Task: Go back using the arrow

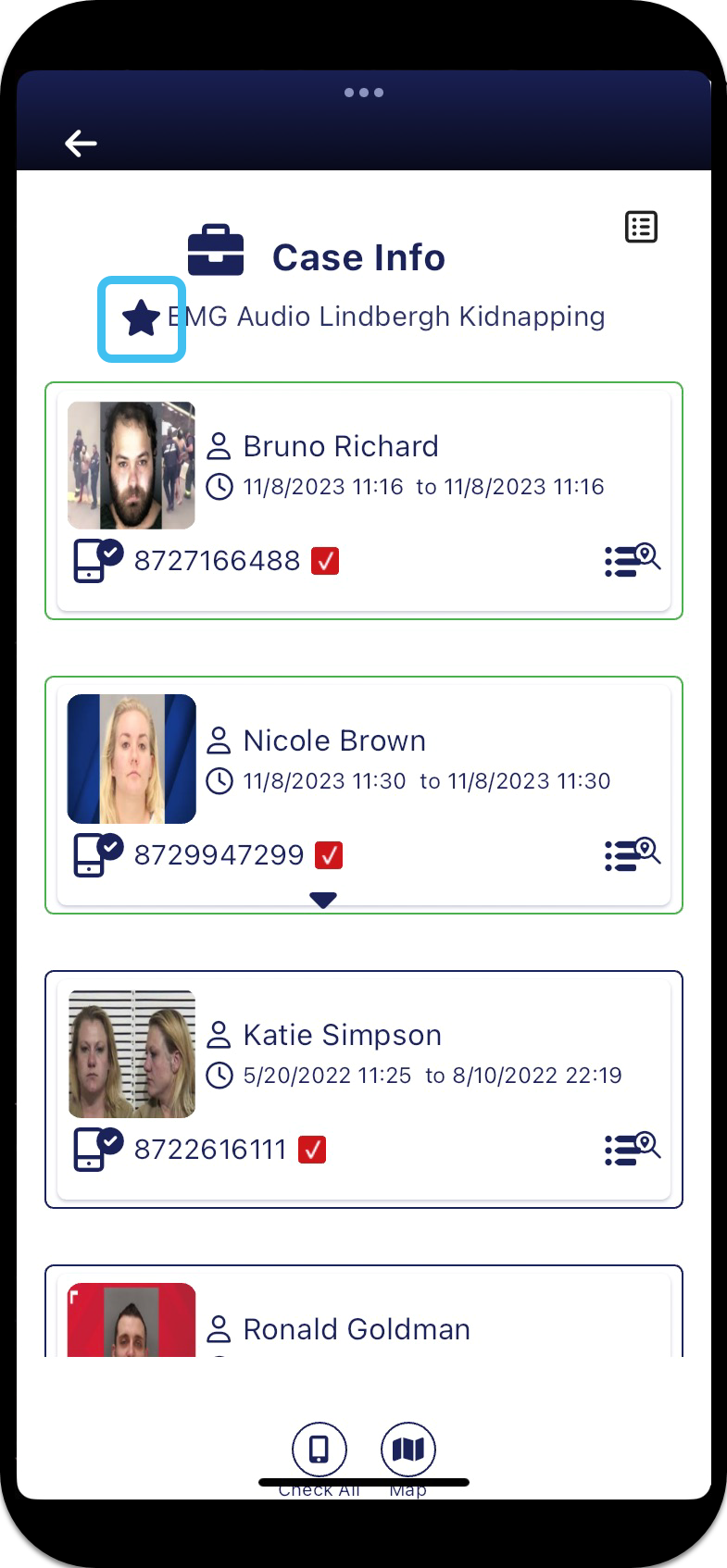Action: point(81,143)
